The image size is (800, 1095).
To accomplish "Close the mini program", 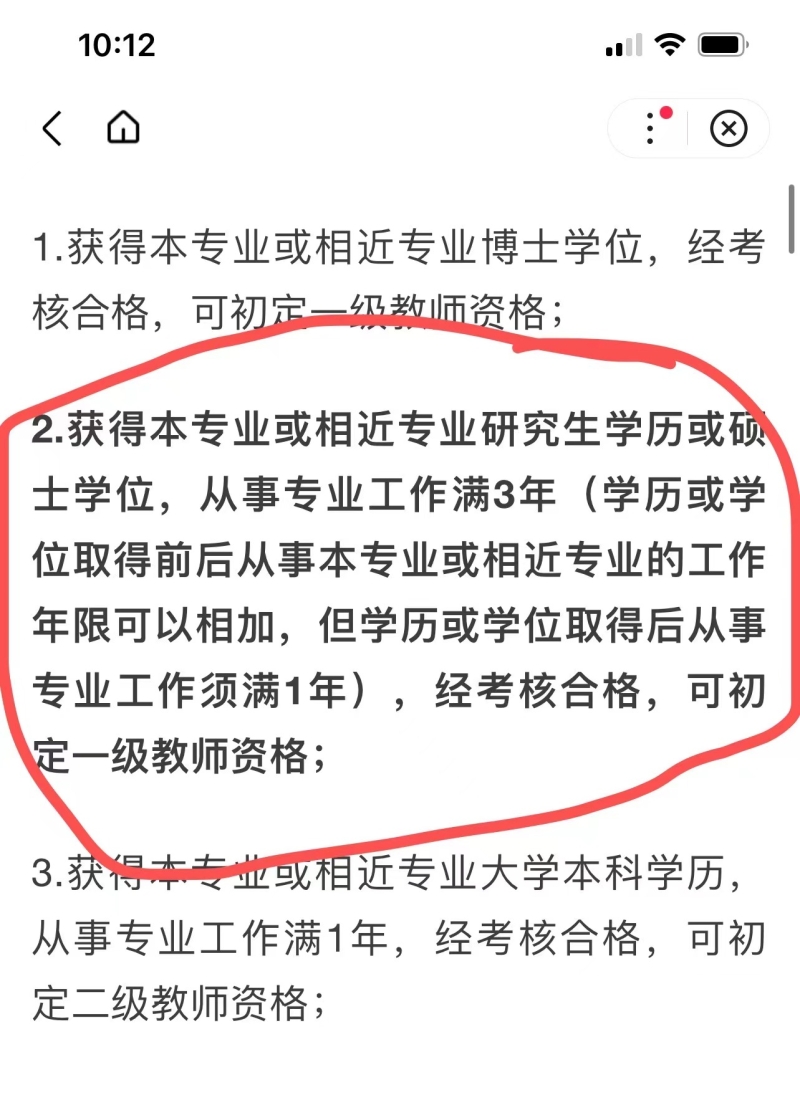I will point(728,129).
